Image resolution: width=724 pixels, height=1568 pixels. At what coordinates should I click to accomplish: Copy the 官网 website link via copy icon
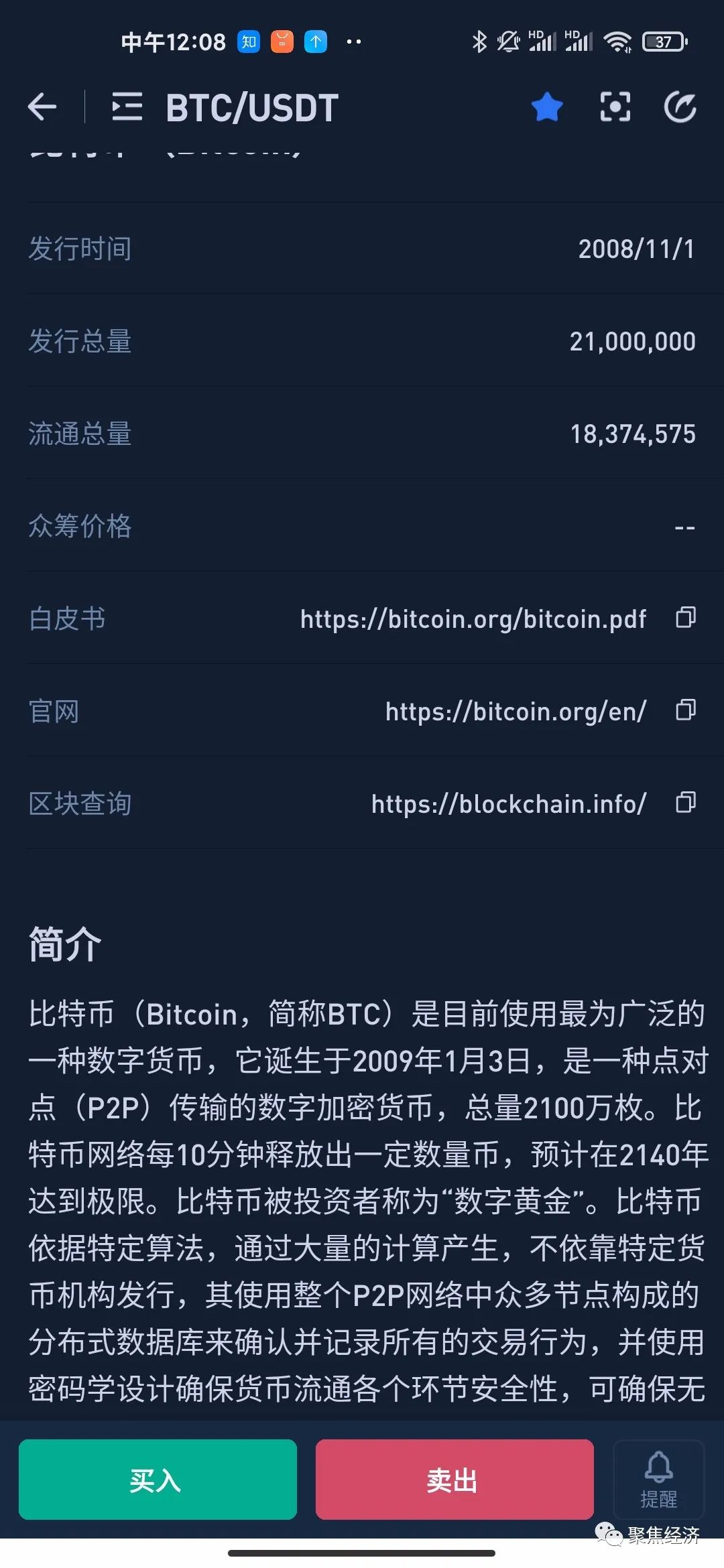tap(685, 711)
